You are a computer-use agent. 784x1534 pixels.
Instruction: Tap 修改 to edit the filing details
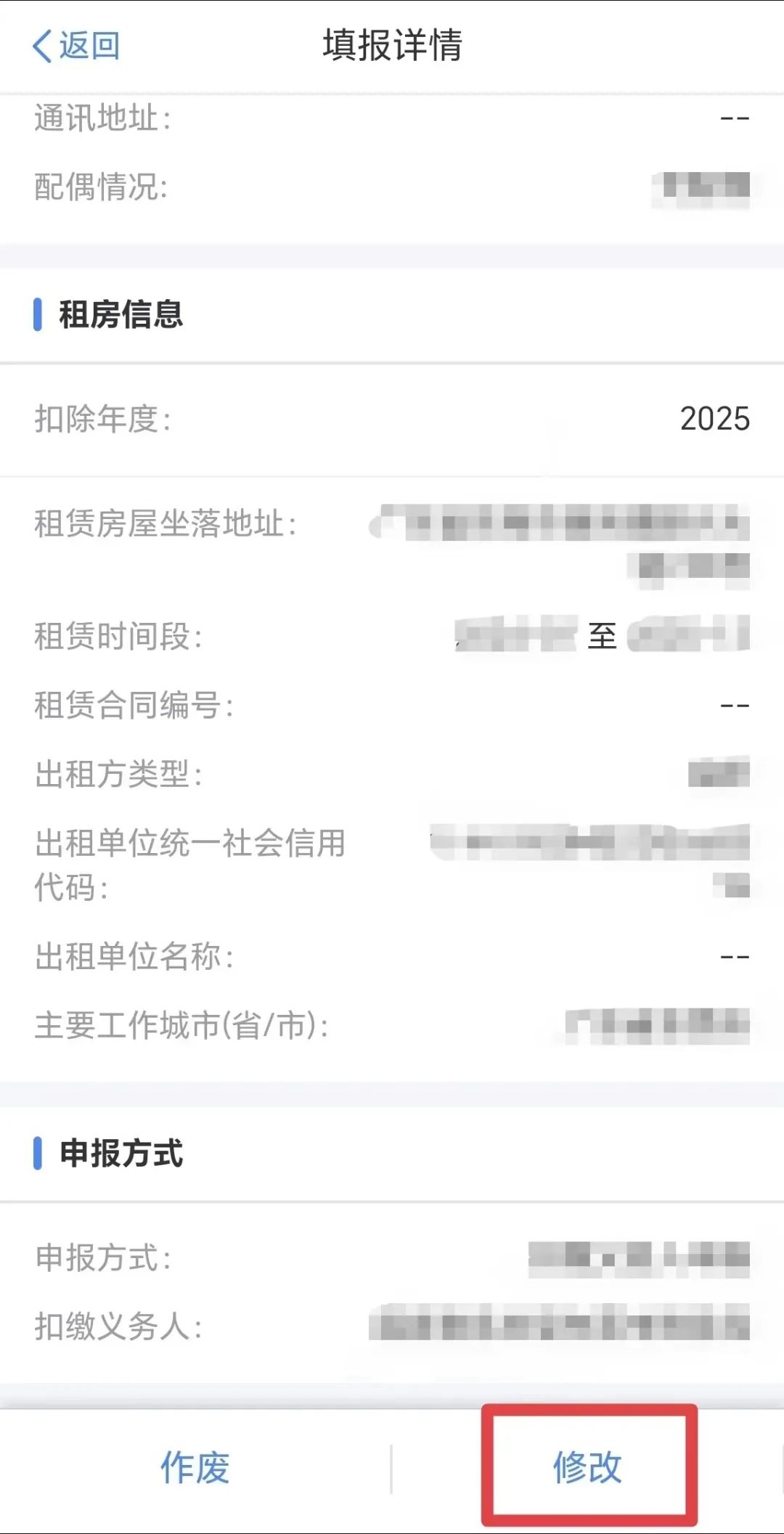[x=588, y=1468]
